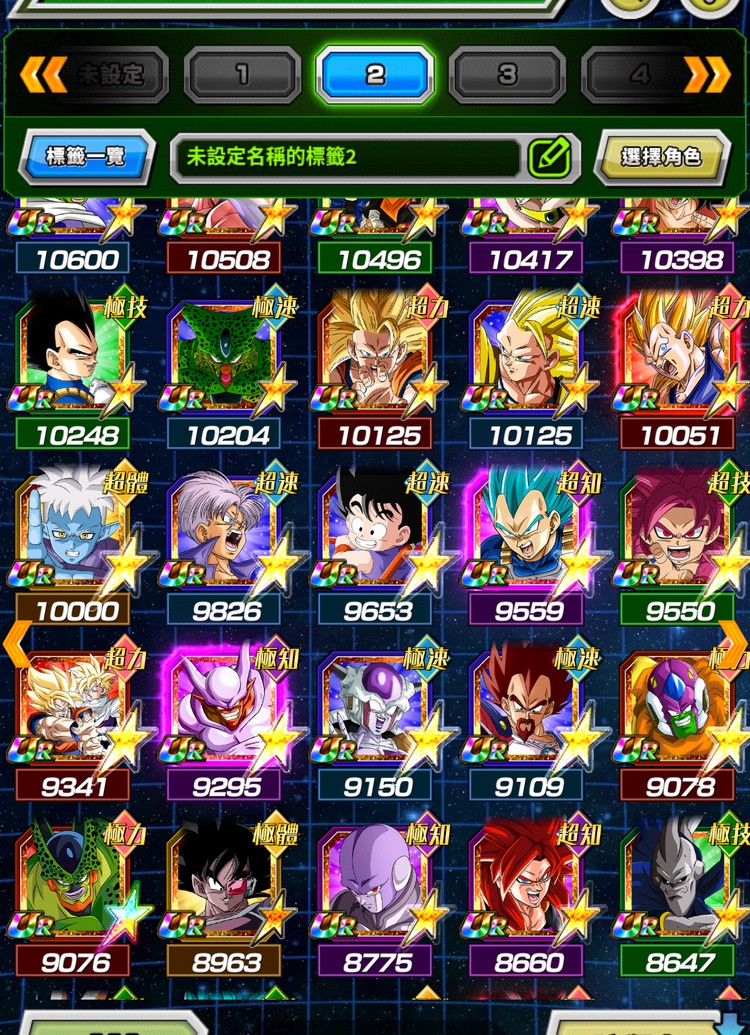Select tag tab 2
Image resolution: width=750 pixels, height=1035 pixels.
375,75
